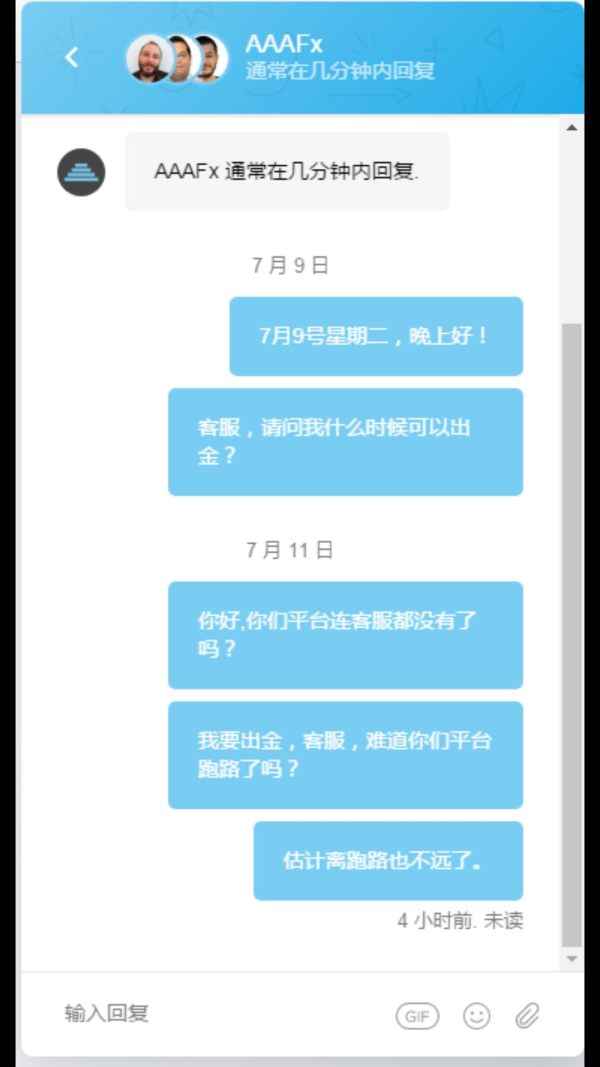Tap the scrollbar up arrow

click(x=572, y=128)
